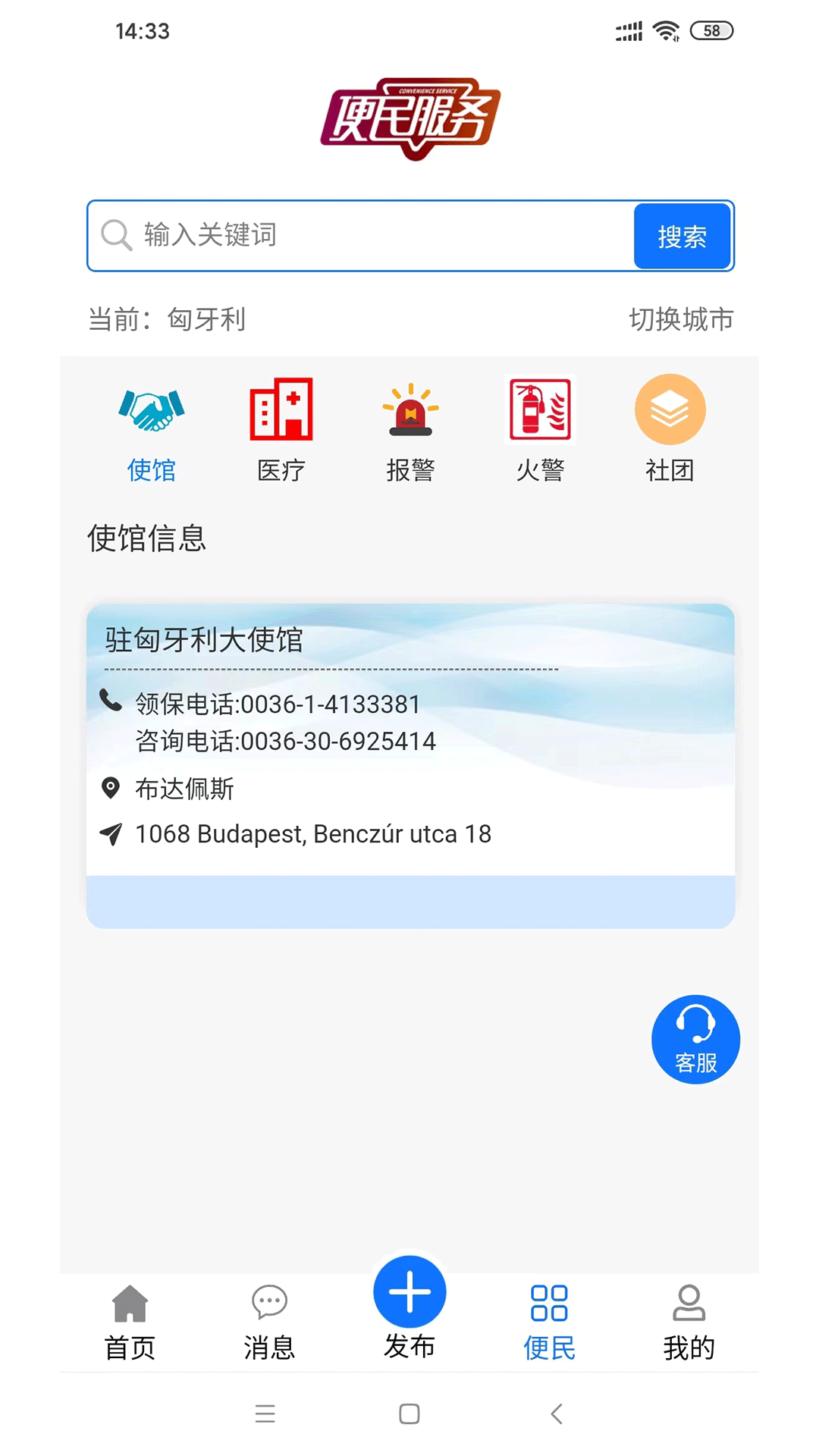Tap the keyword search input field
Viewport: 819px width, 1456px height.
[x=364, y=235]
